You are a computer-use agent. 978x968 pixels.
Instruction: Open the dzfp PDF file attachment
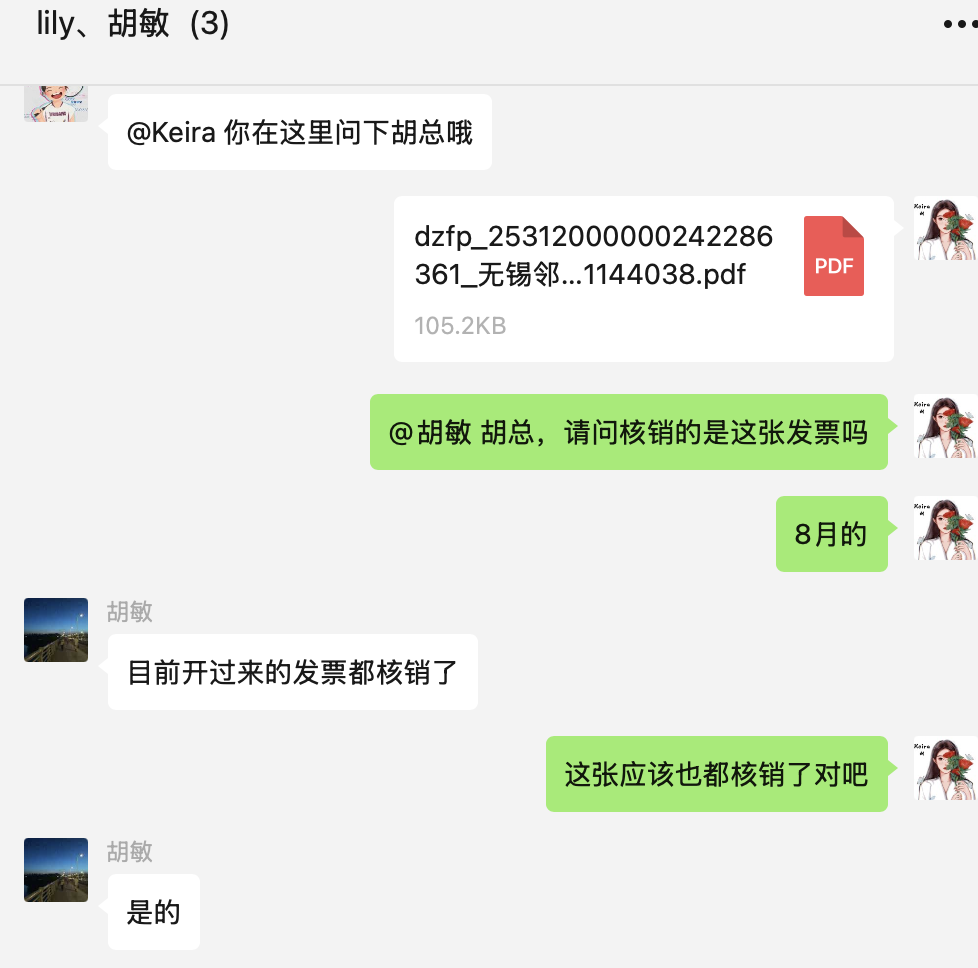tap(643, 278)
